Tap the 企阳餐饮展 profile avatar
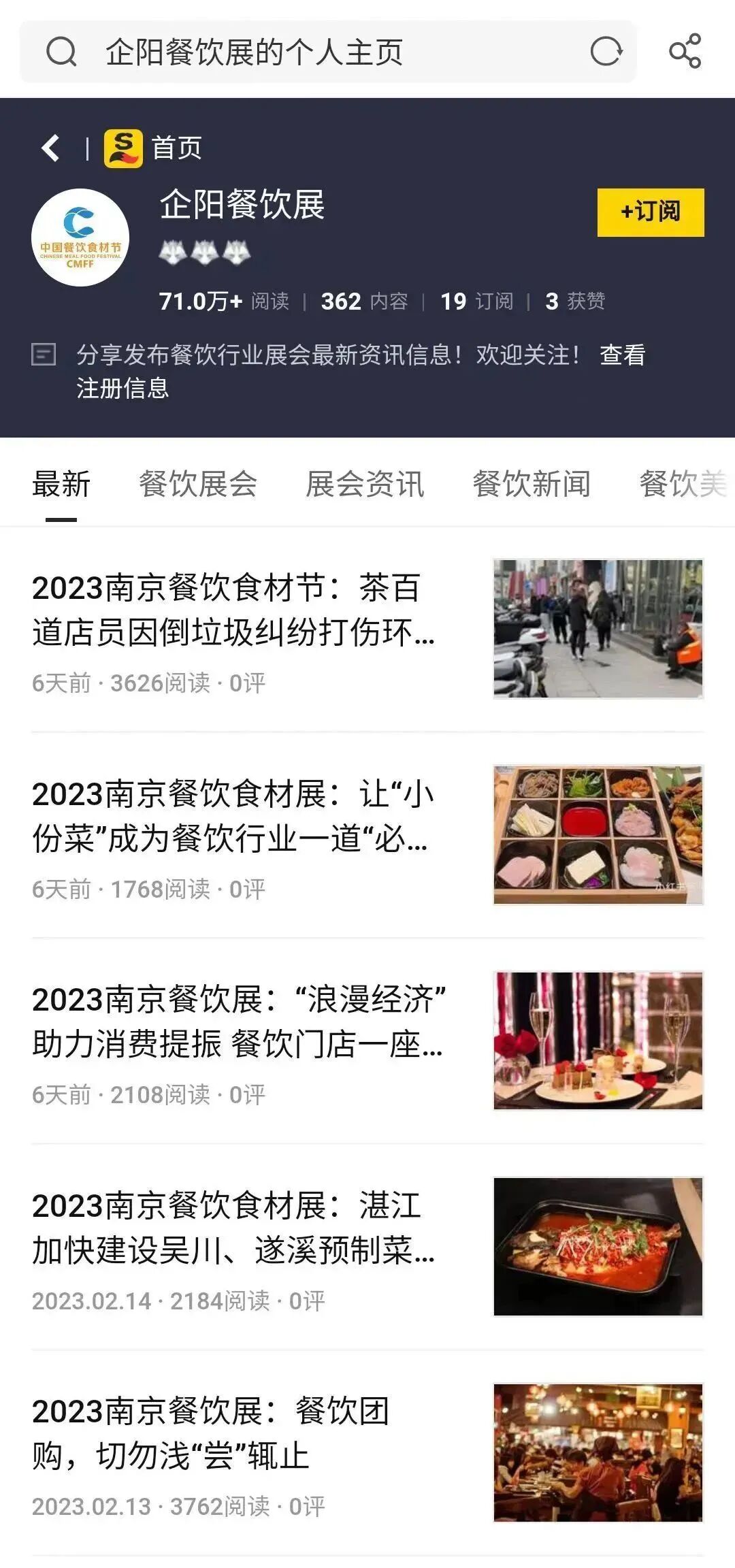Viewport: 735px width, 1568px height. pyautogui.click(x=80, y=238)
